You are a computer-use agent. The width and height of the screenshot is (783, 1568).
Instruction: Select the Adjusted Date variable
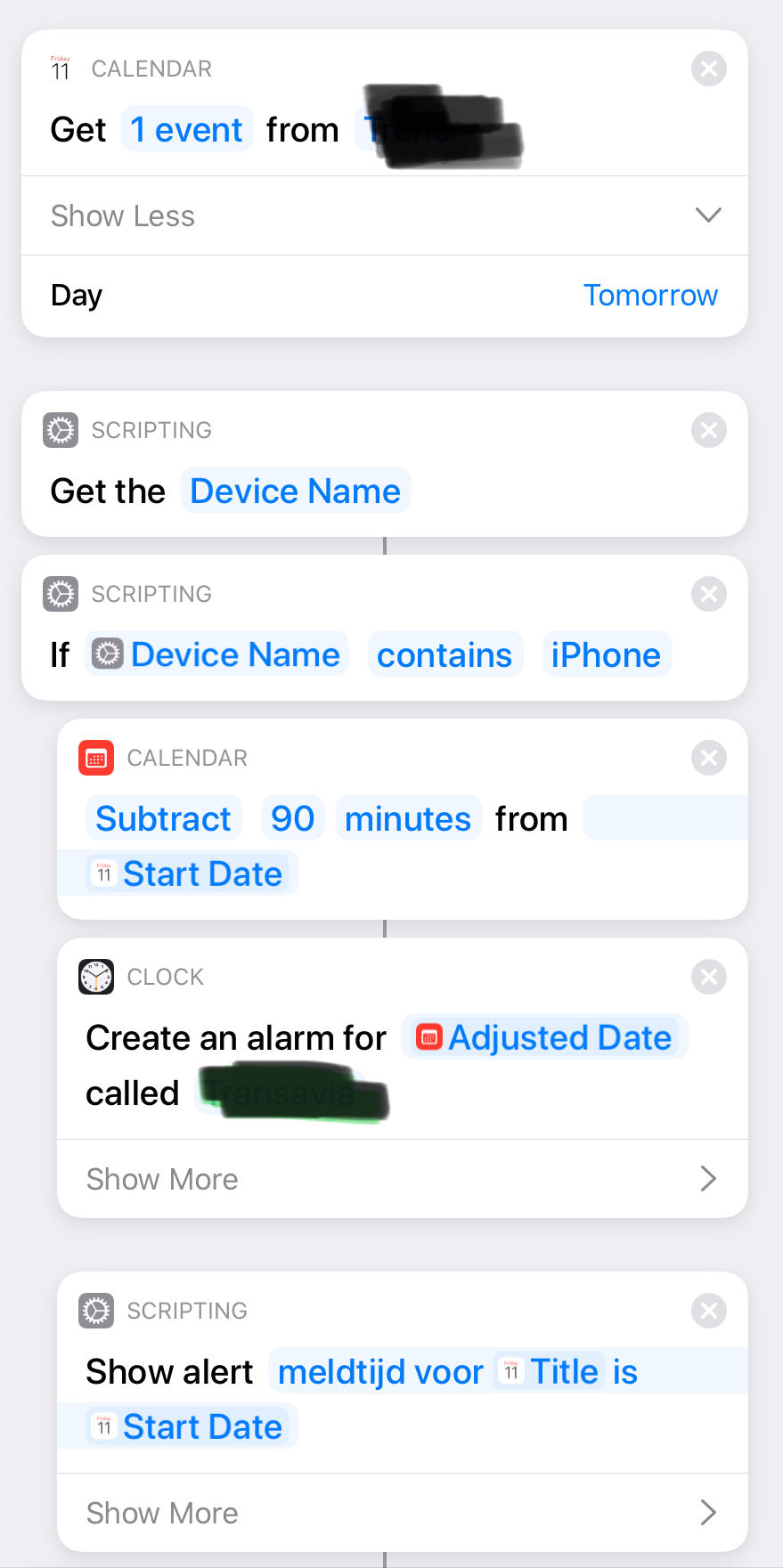click(x=544, y=1038)
